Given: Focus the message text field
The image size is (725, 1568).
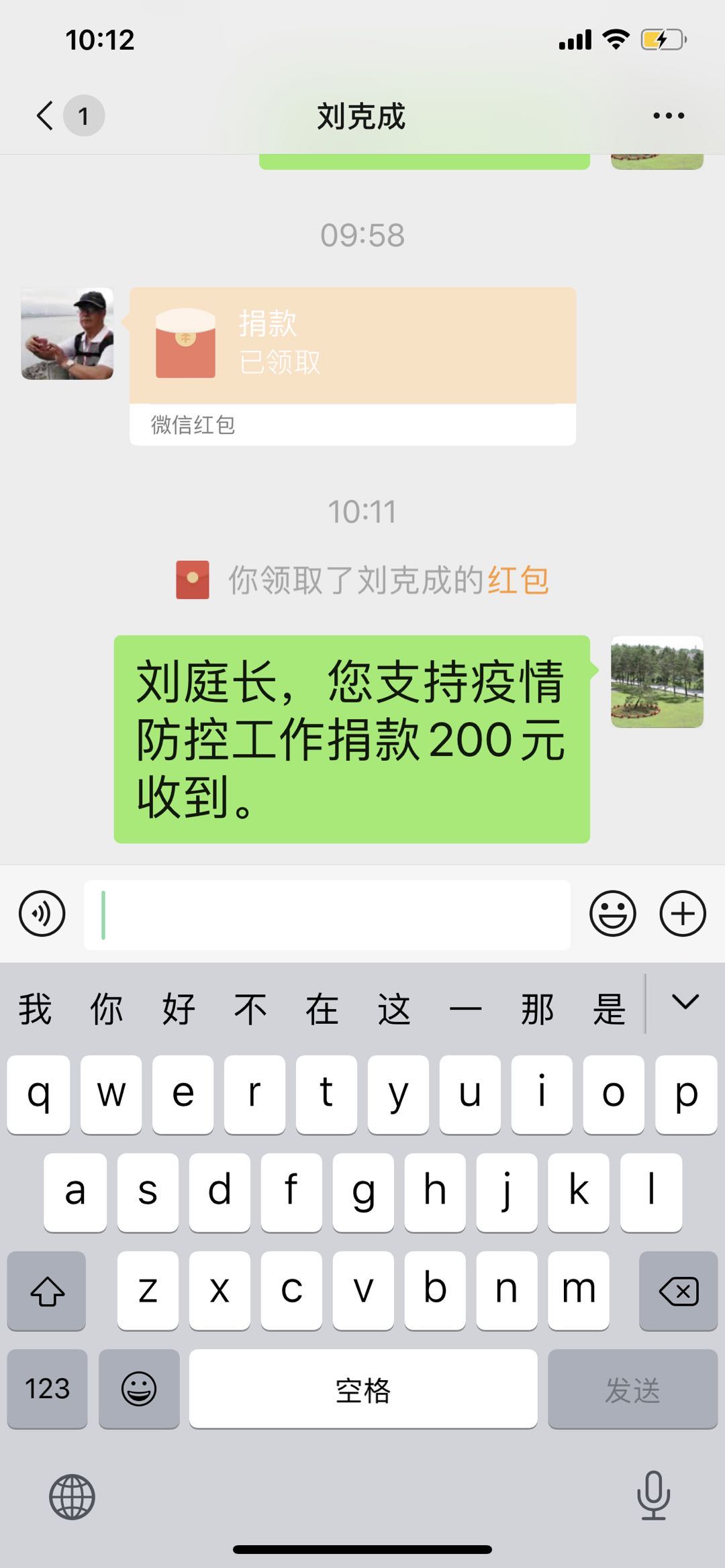Looking at the screenshot, I should [x=328, y=914].
